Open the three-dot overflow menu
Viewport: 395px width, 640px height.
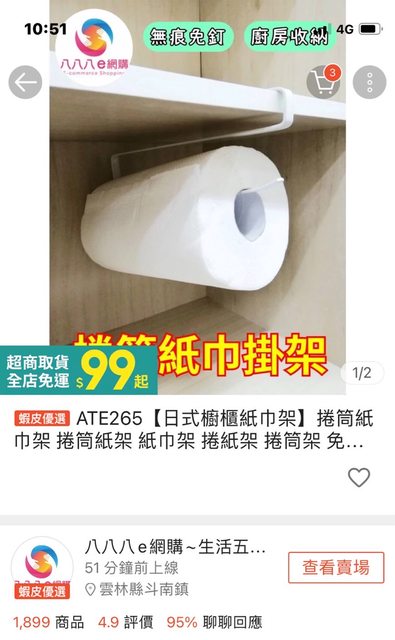(369, 82)
